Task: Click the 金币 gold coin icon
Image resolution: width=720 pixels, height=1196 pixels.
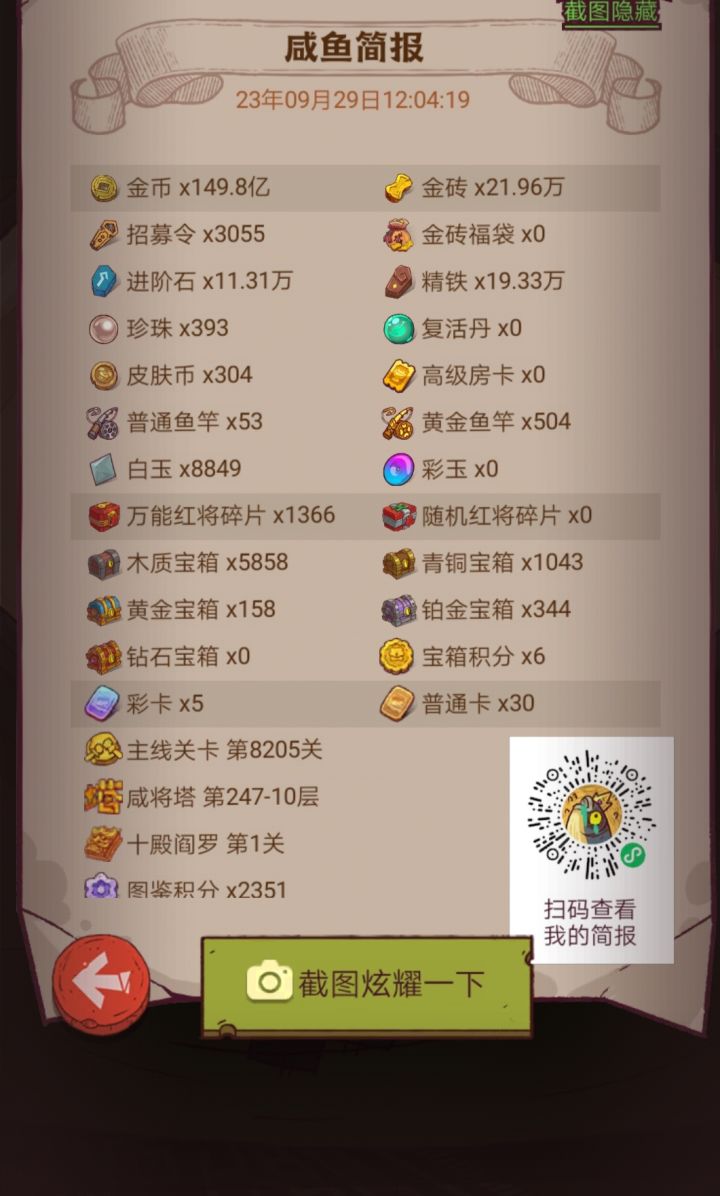Action: pyautogui.click(x=103, y=188)
